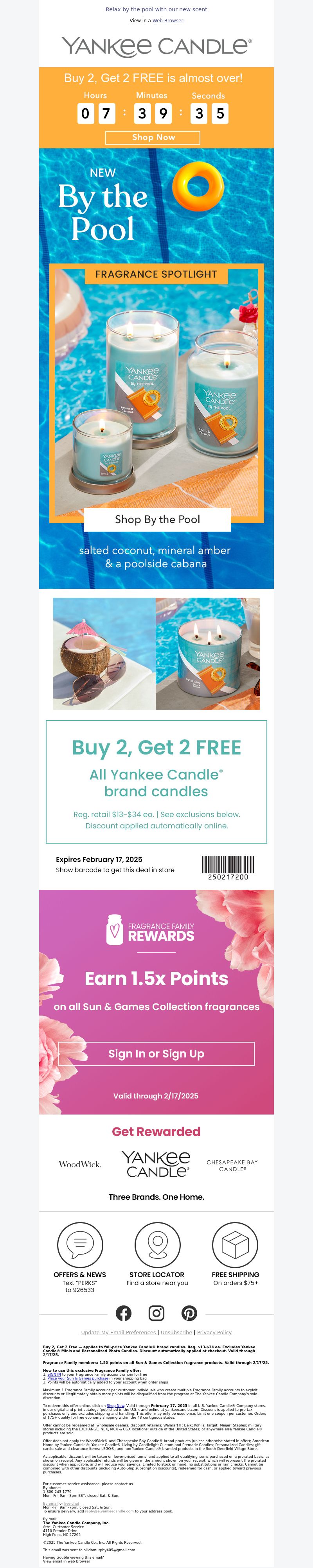
Task: Go to the Pinterest page
Action: point(189,1313)
